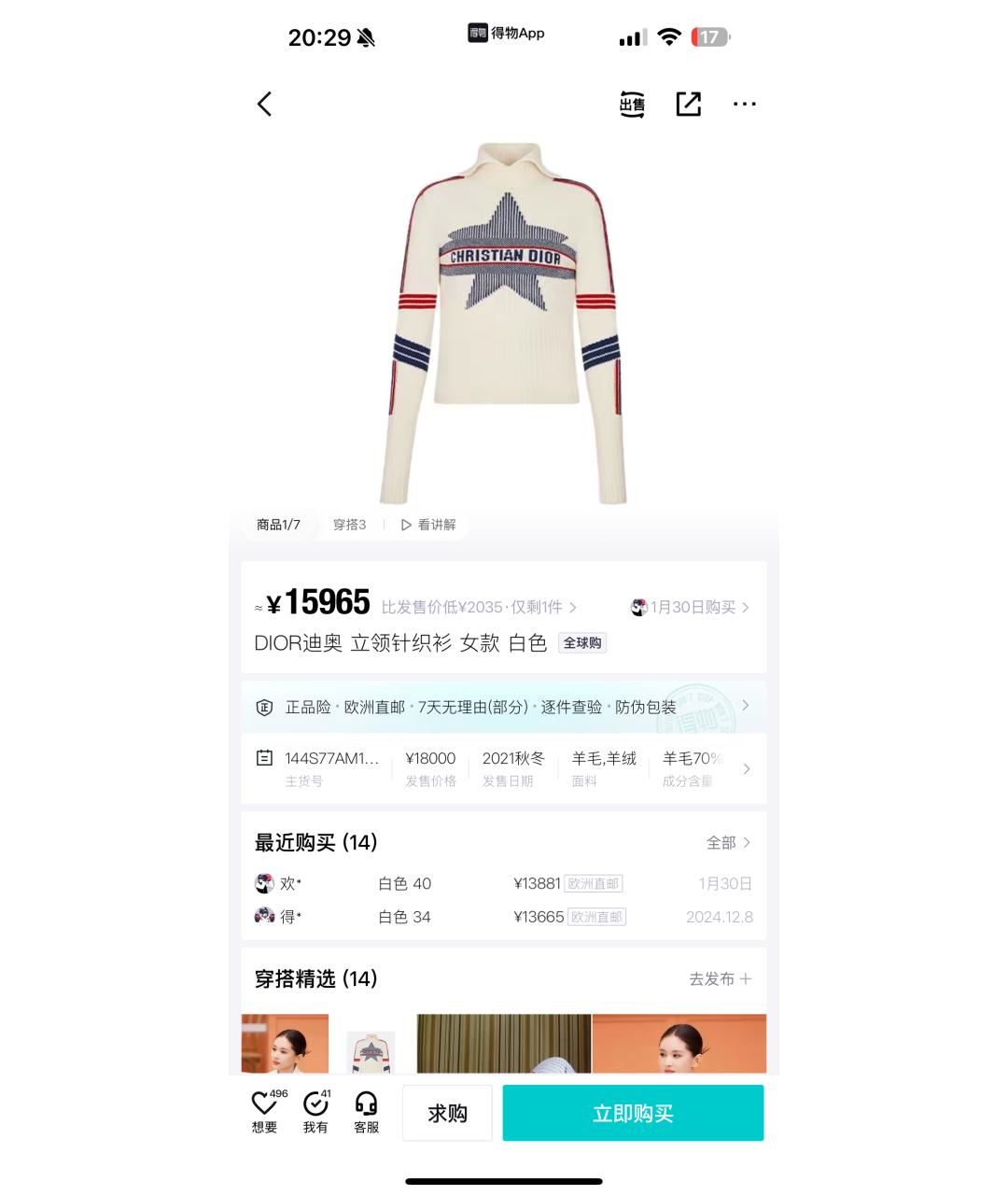The width and height of the screenshot is (1008, 1195).
Task: Tap the 出售 sell icon
Action: pyautogui.click(x=632, y=104)
